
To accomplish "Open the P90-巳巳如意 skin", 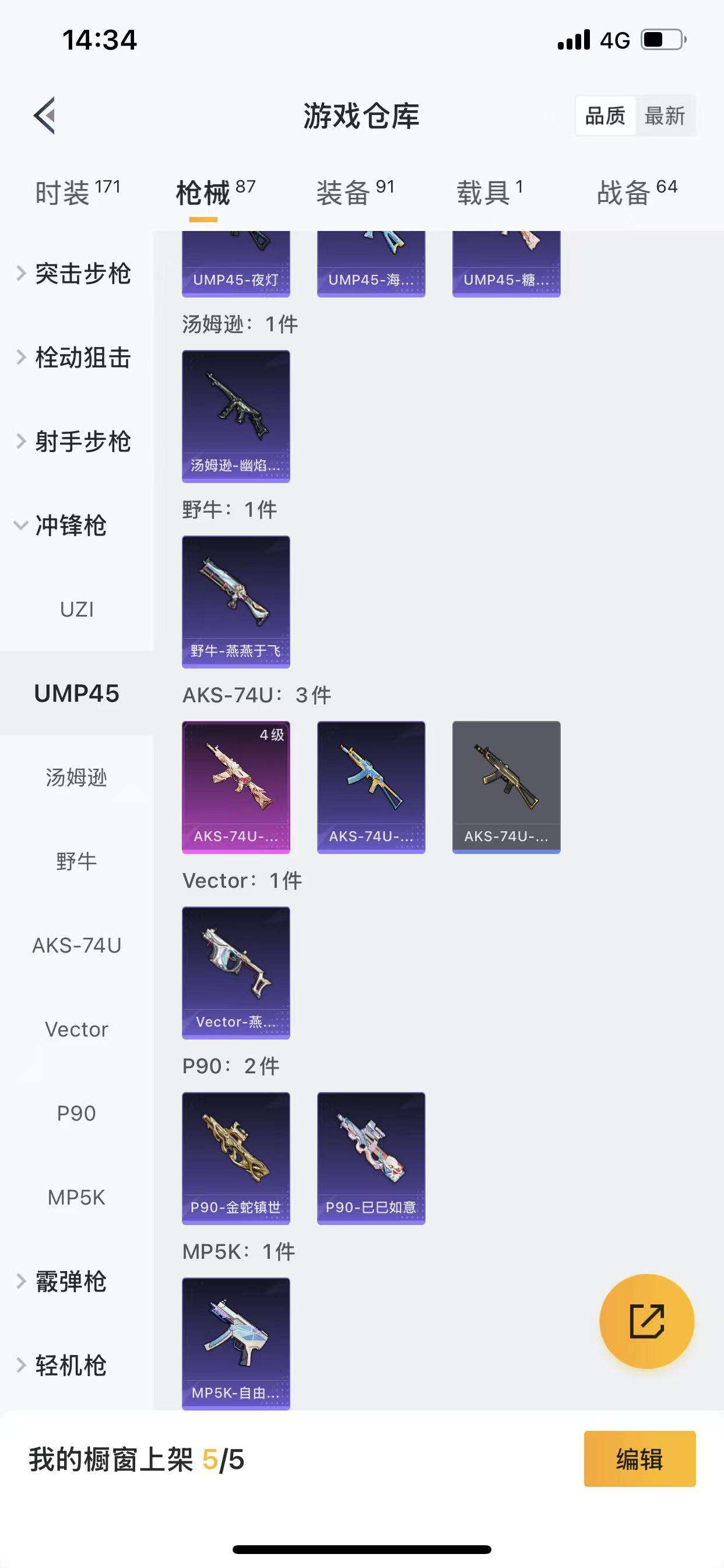I will [371, 1158].
